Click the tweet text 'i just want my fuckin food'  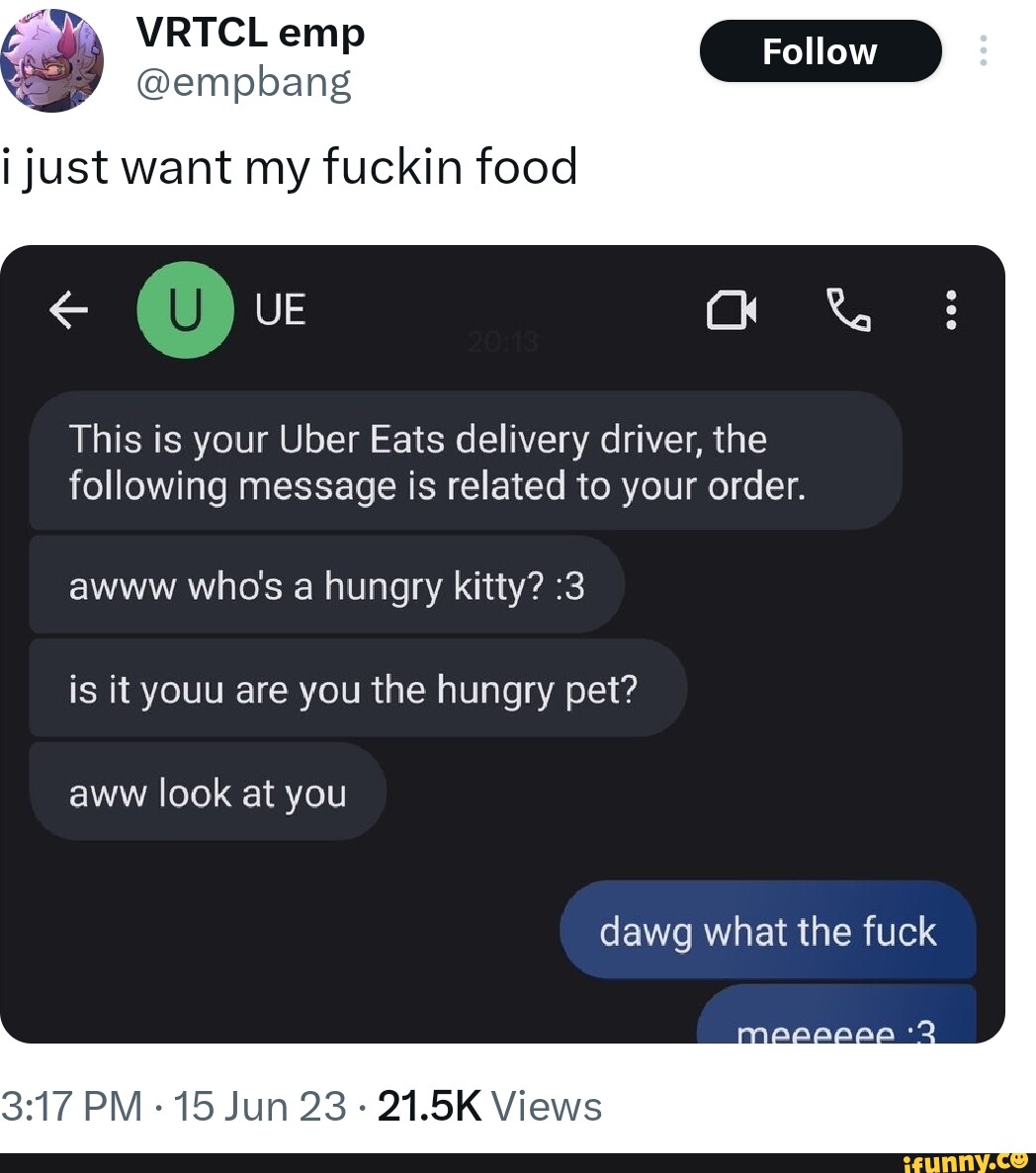point(291,167)
